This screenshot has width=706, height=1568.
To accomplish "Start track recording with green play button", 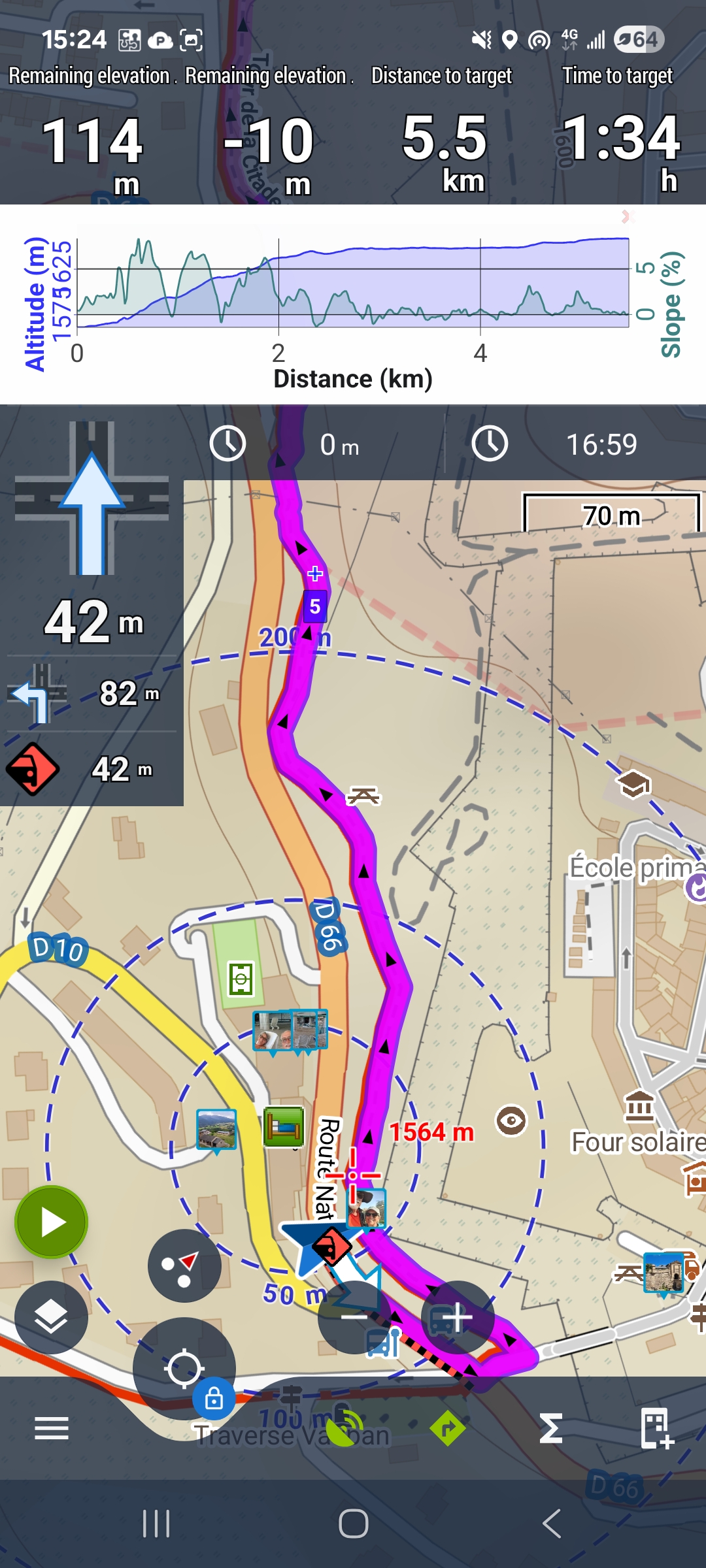I will coord(52,1222).
